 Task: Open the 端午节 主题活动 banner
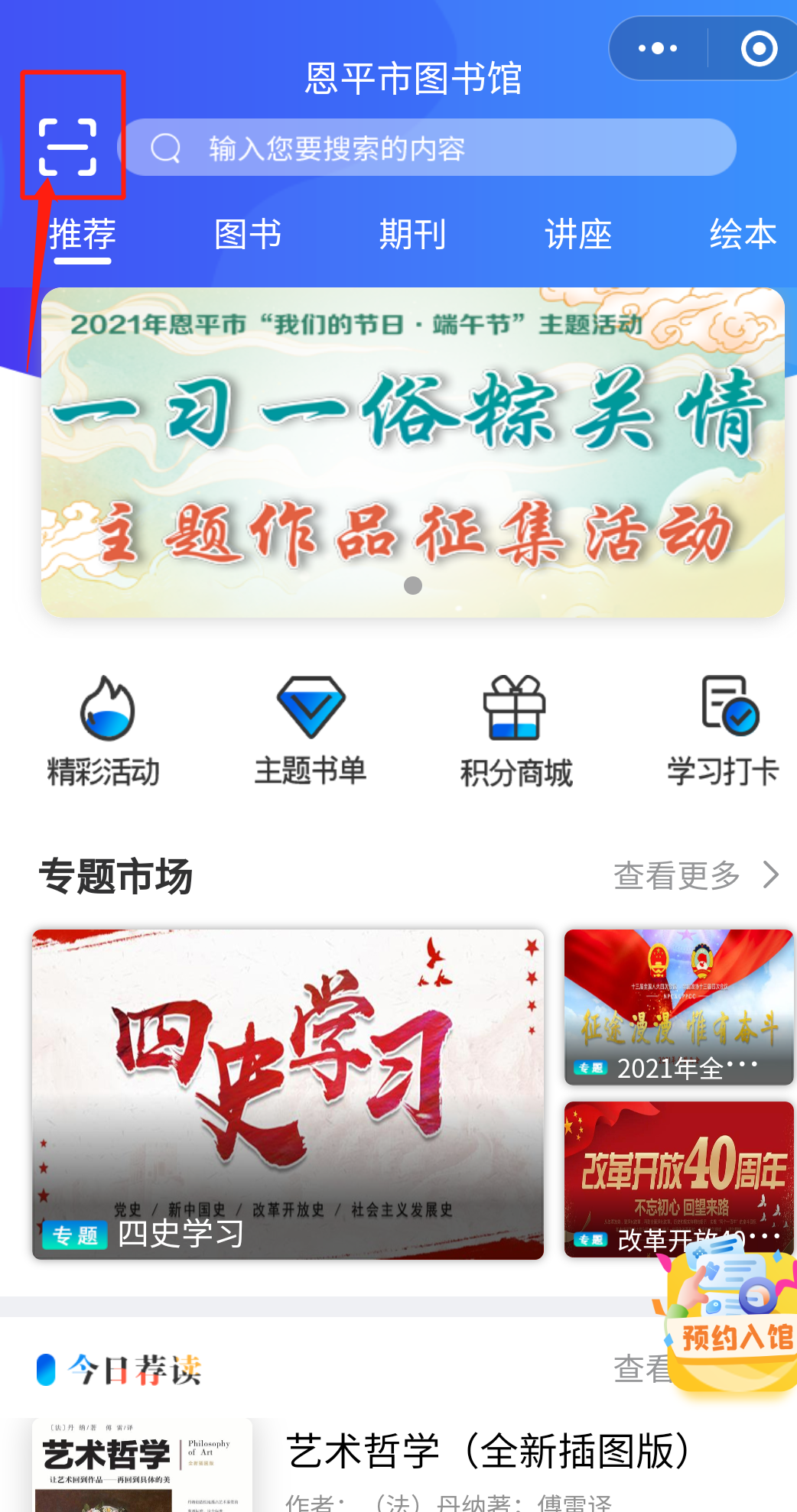click(x=413, y=452)
